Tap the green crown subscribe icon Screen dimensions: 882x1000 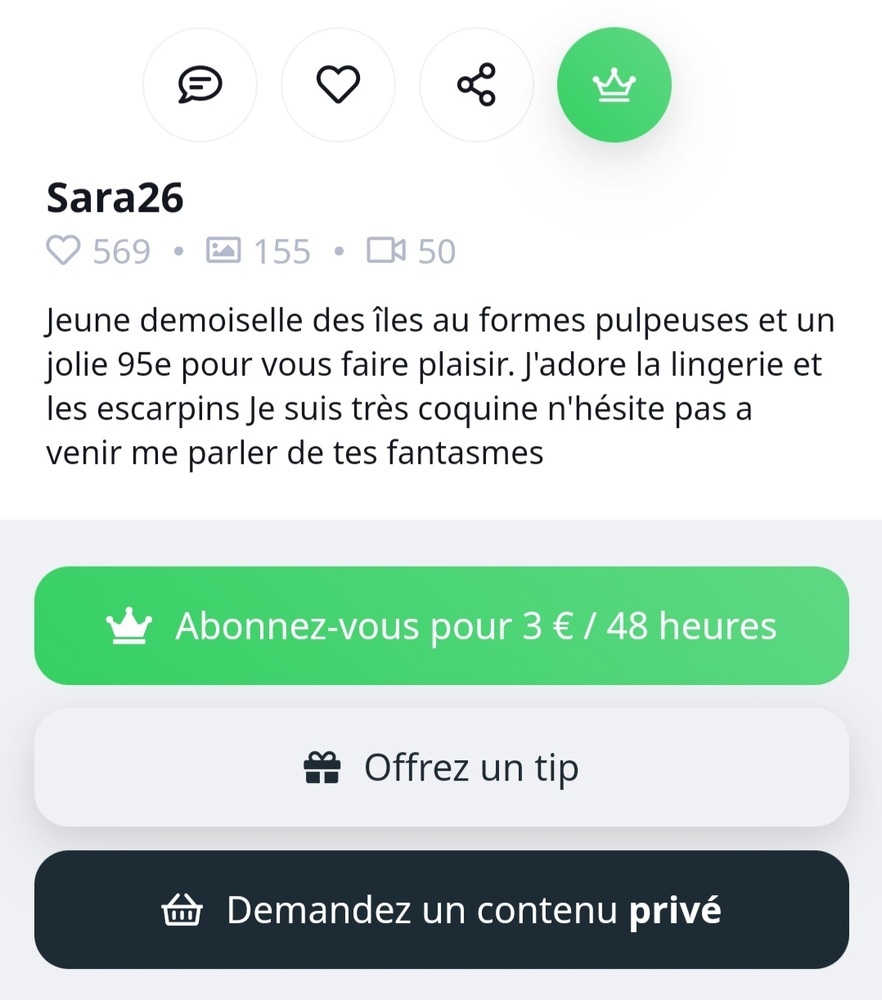614,85
